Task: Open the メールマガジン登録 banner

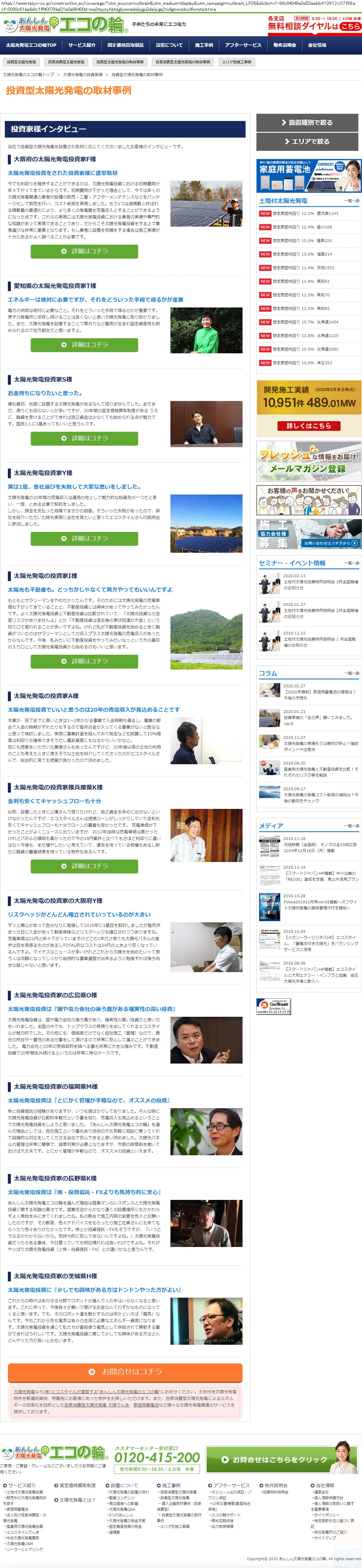Action: pyautogui.click(x=309, y=461)
